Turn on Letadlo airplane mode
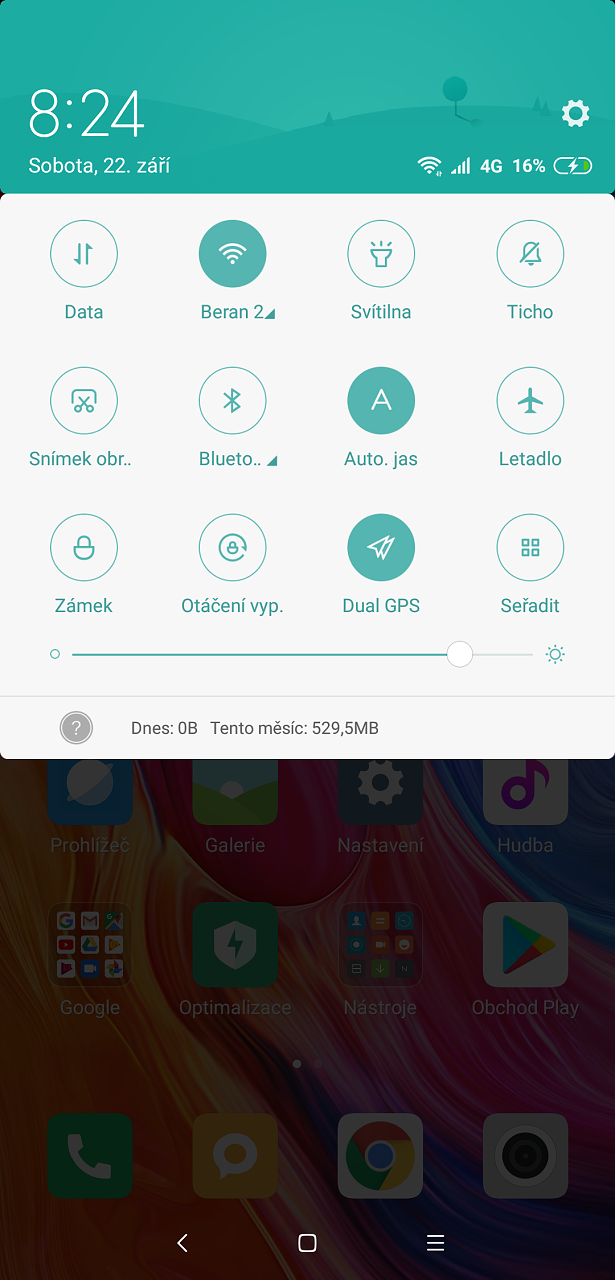Screen dimensions: 615x1280 (x=530, y=401)
